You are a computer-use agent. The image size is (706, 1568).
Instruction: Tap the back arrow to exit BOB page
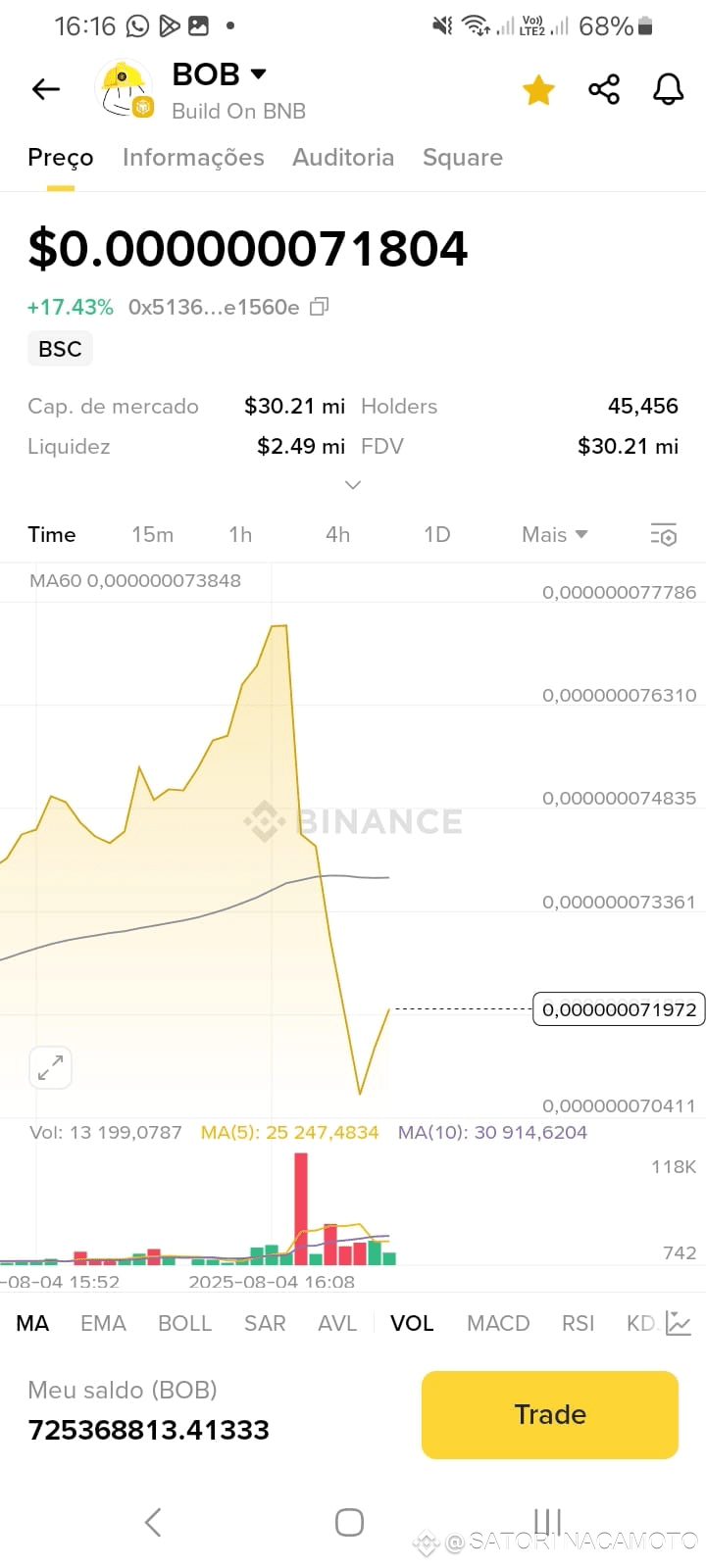coord(45,89)
